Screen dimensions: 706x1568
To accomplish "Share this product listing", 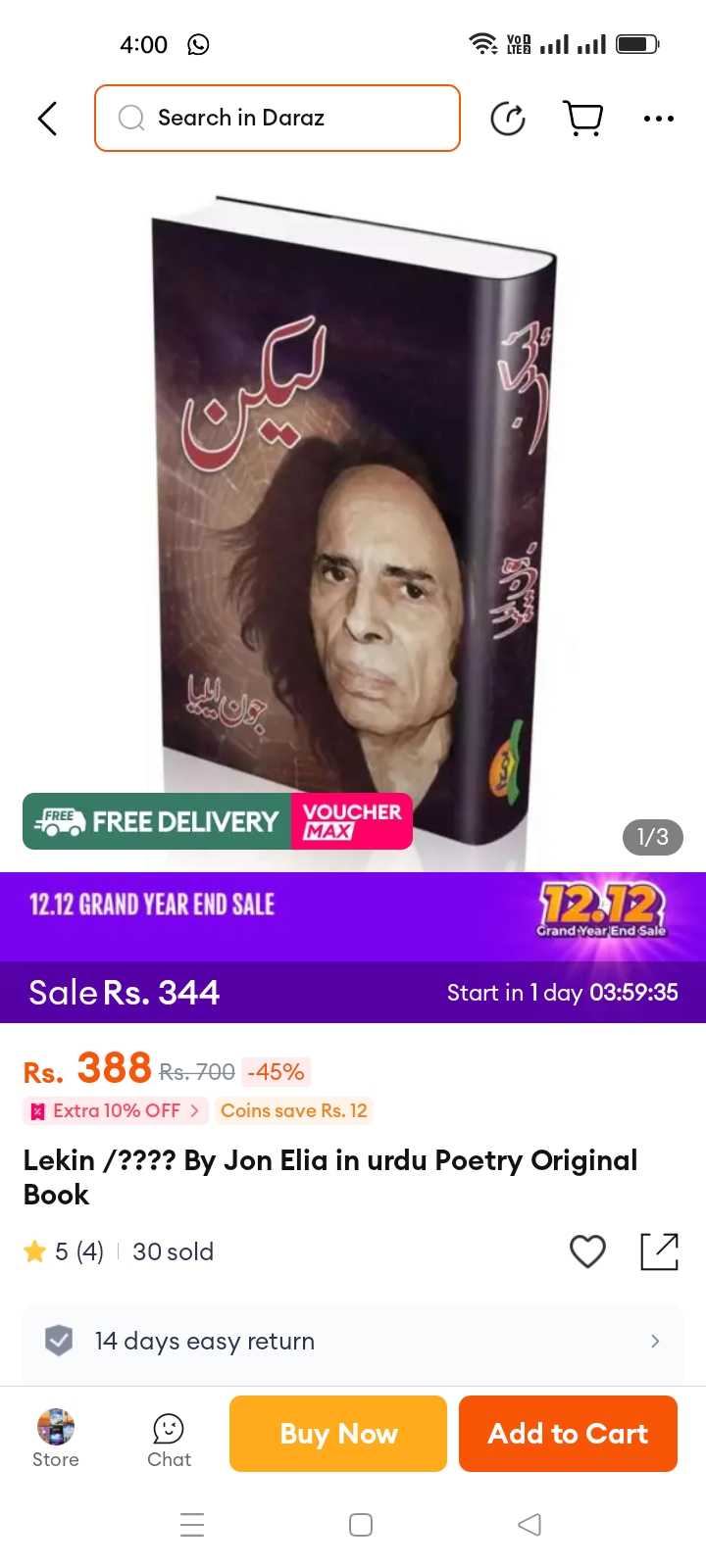I will (x=660, y=1251).
